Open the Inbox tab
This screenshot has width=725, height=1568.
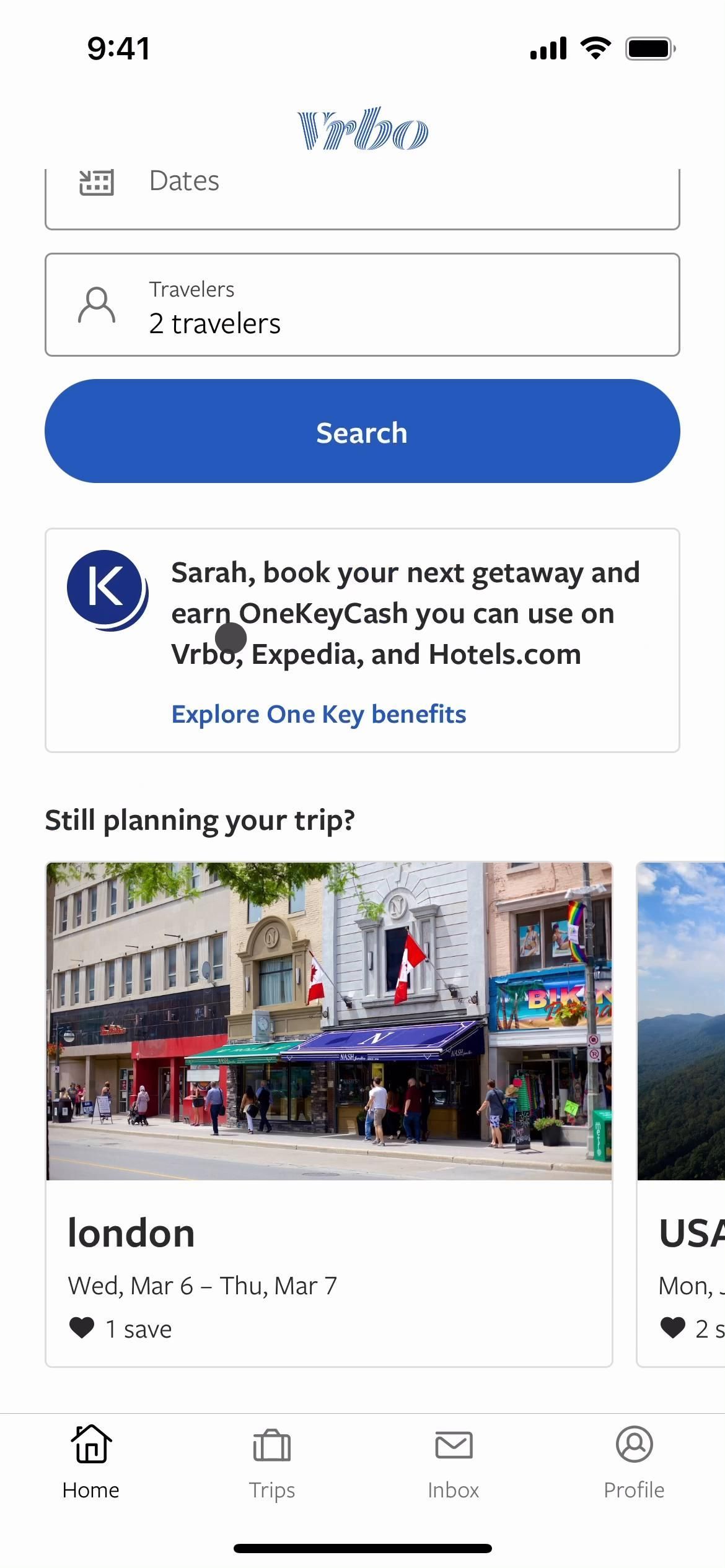(x=453, y=1463)
